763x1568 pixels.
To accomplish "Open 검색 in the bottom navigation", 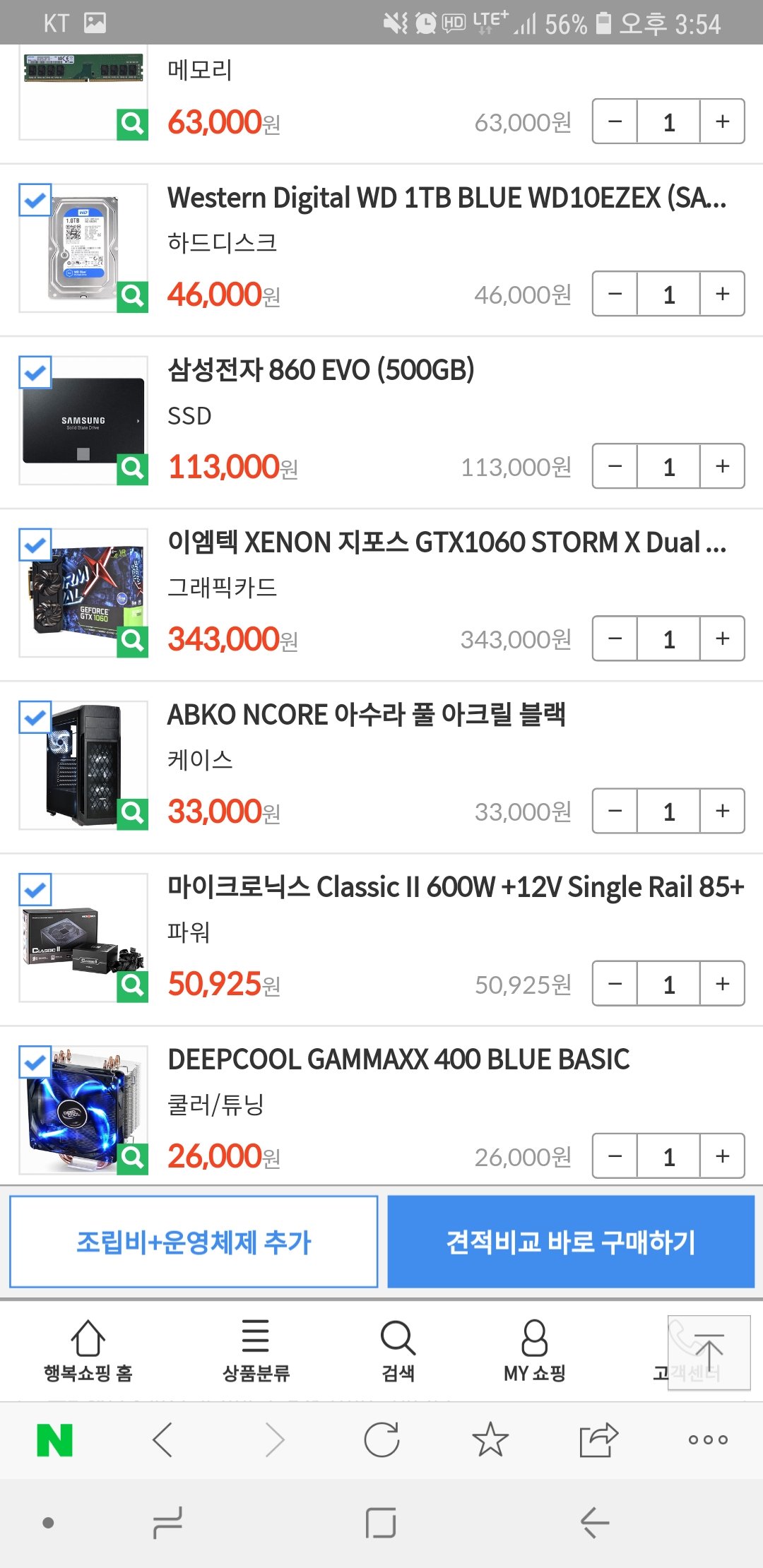I will [x=398, y=1350].
